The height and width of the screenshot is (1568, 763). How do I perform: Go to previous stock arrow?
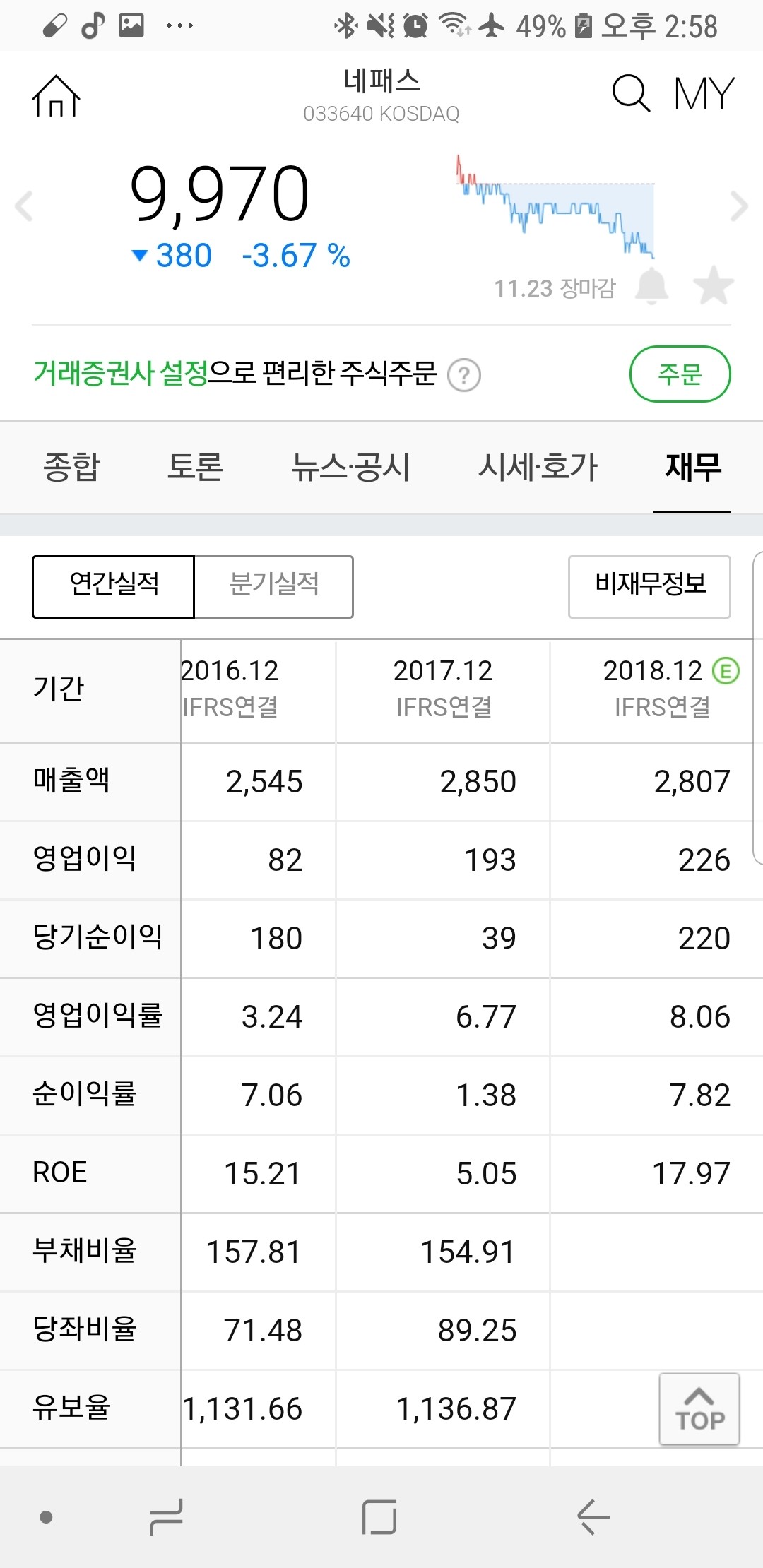pos(25,206)
